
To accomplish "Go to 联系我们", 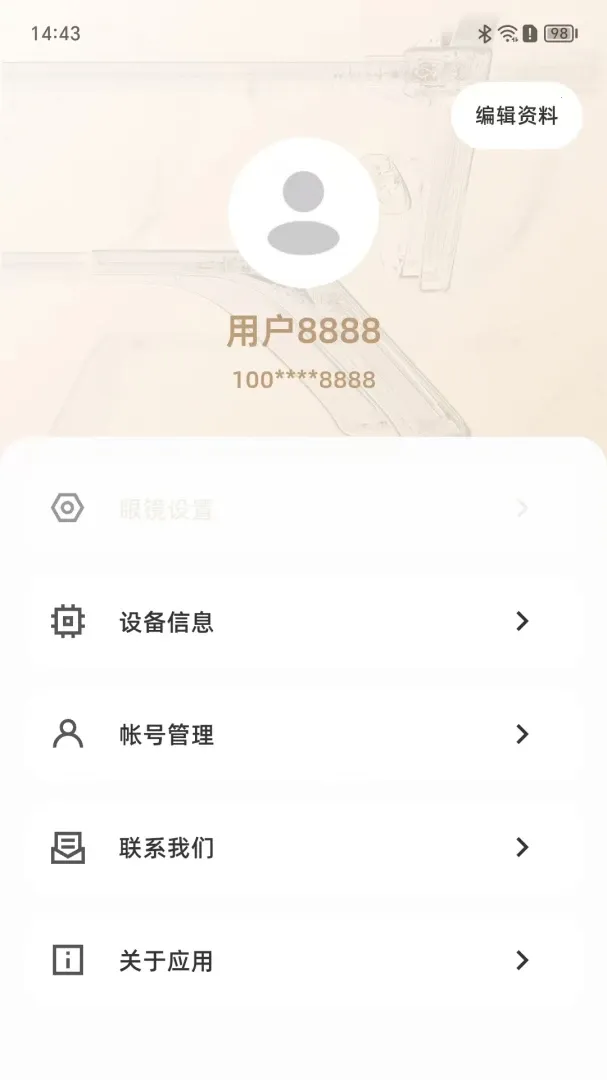I will [x=303, y=847].
